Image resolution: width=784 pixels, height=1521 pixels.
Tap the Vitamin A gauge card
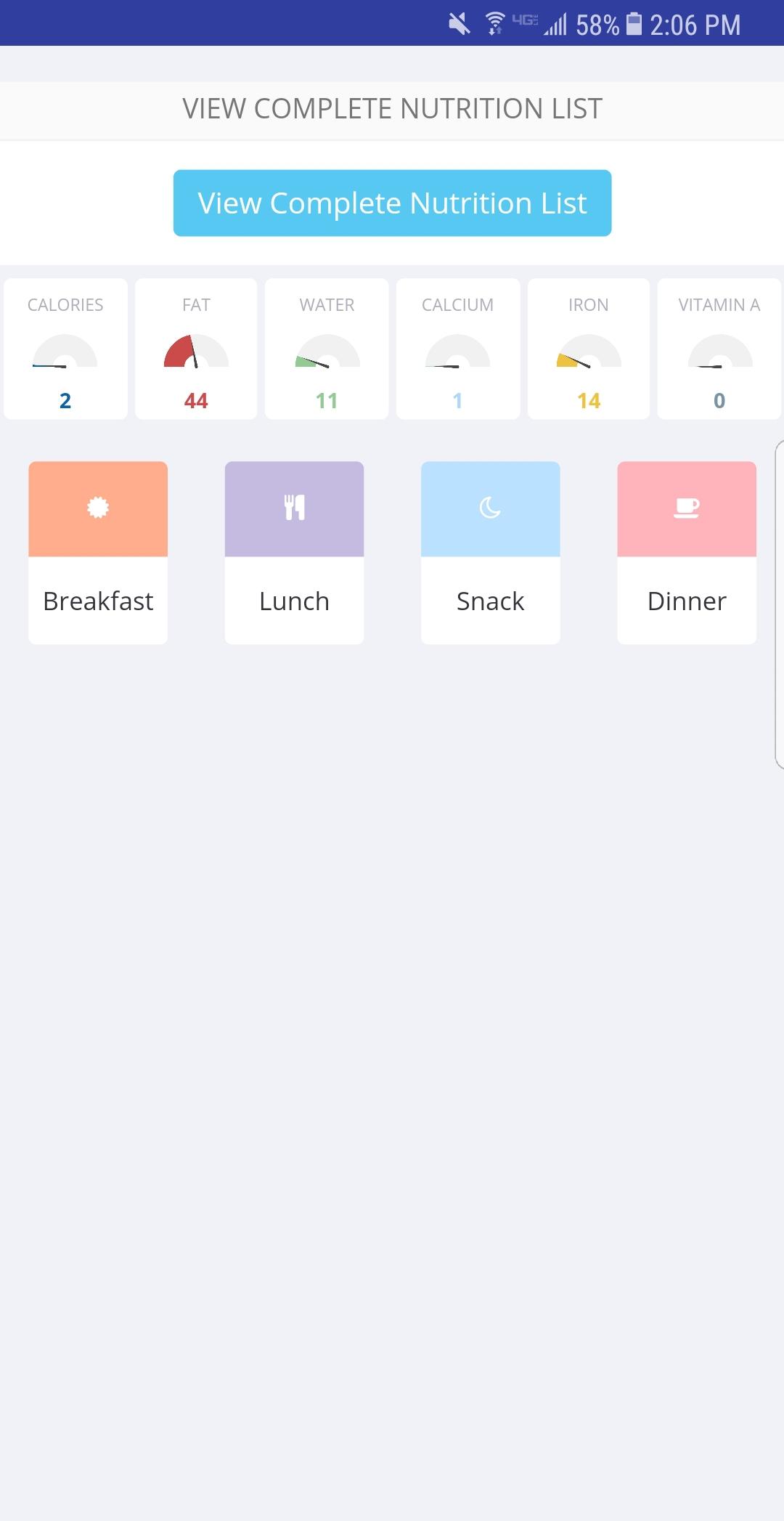[719, 349]
